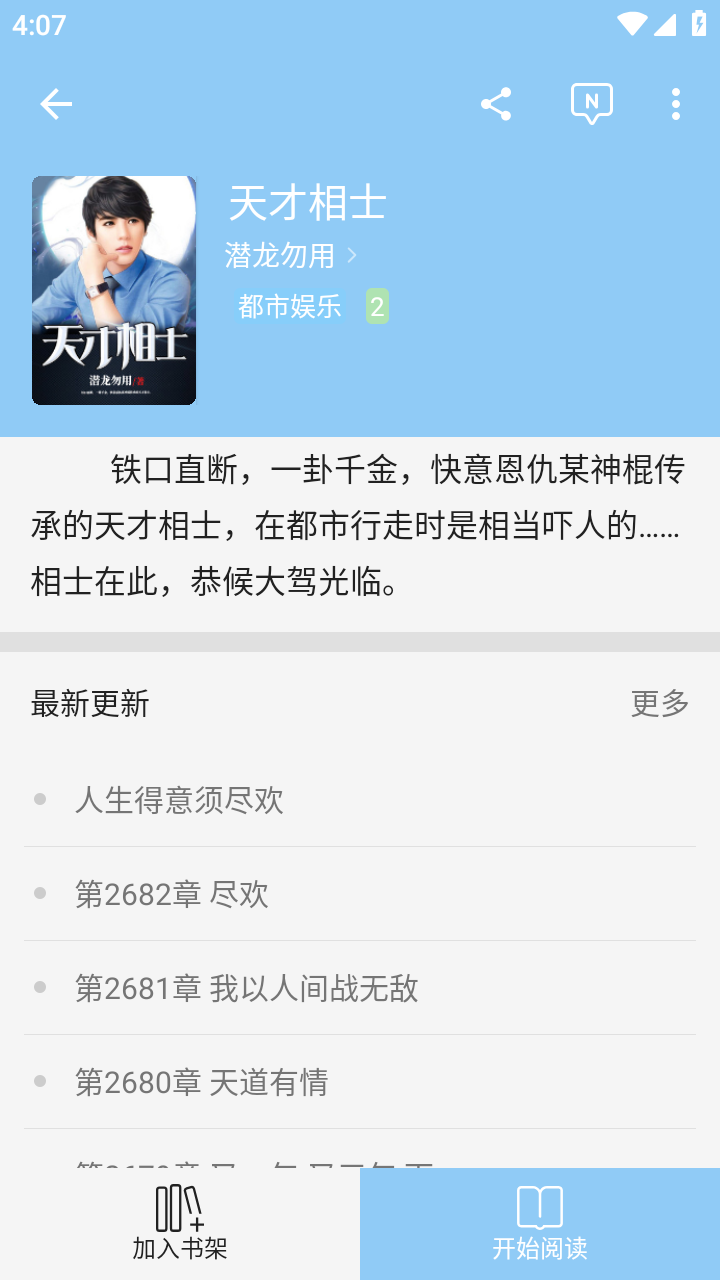Expand author details via chevron next to 潜龙勿用
Image resolution: width=720 pixels, height=1280 pixels.
[351, 256]
